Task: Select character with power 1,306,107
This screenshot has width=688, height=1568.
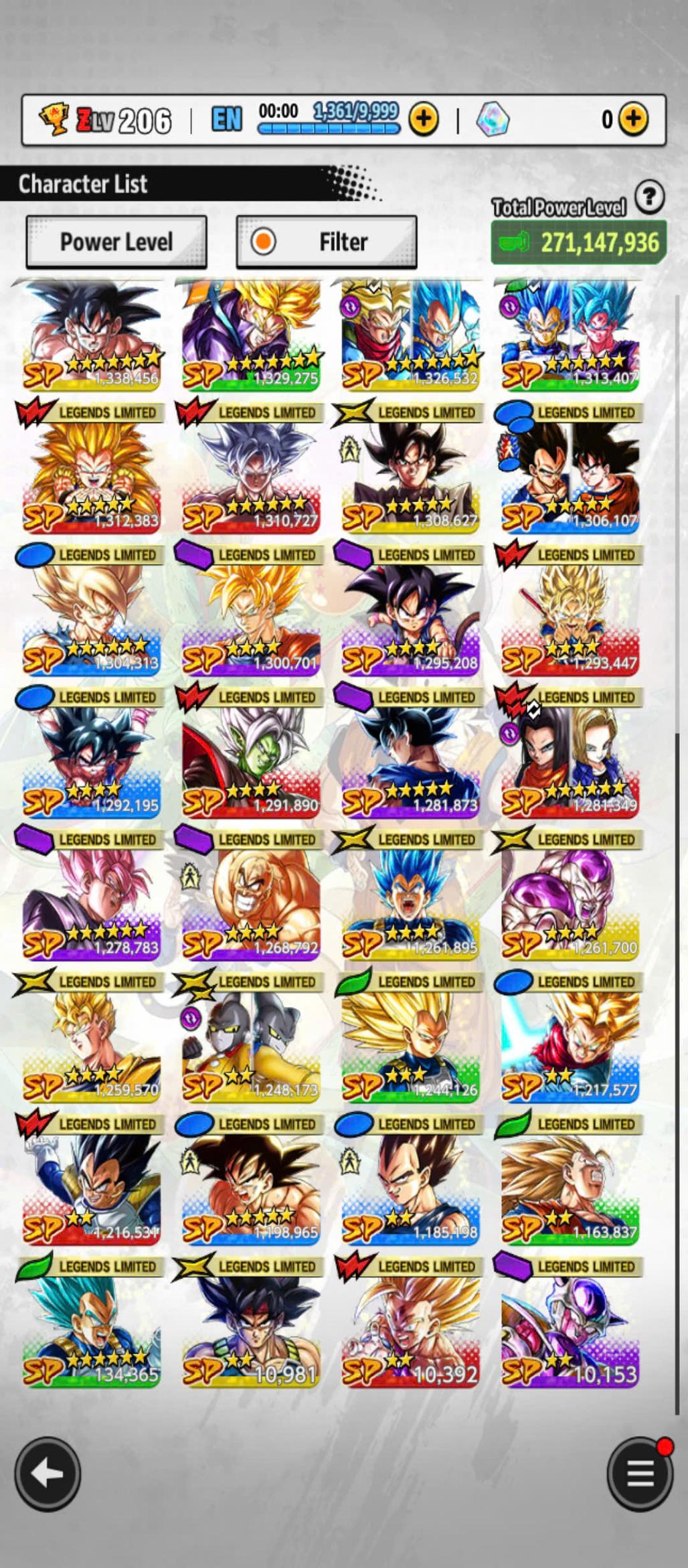Action: tap(570, 475)
